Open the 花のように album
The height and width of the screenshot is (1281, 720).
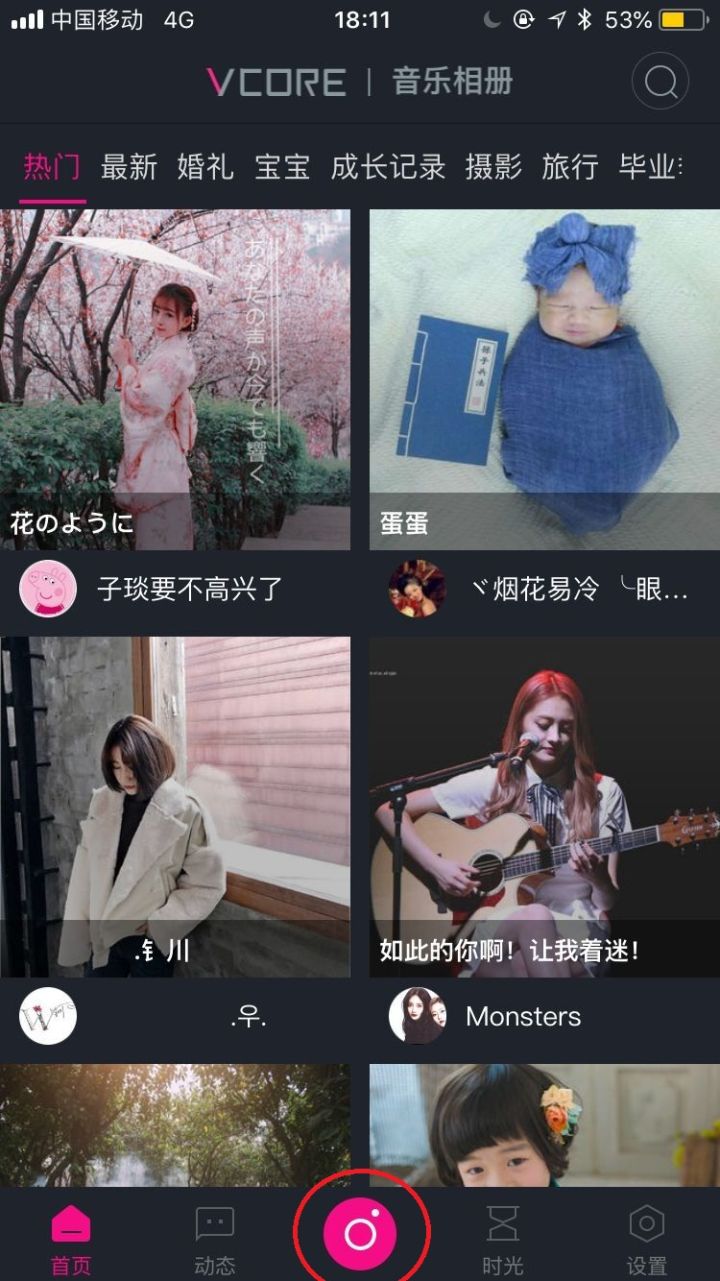175,380
